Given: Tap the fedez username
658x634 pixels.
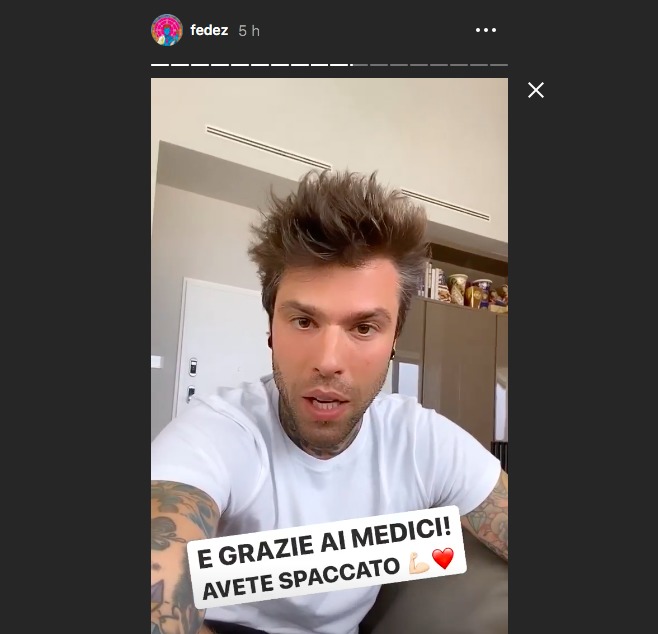Looking at the screenshot, I should (x=209, y=31).
